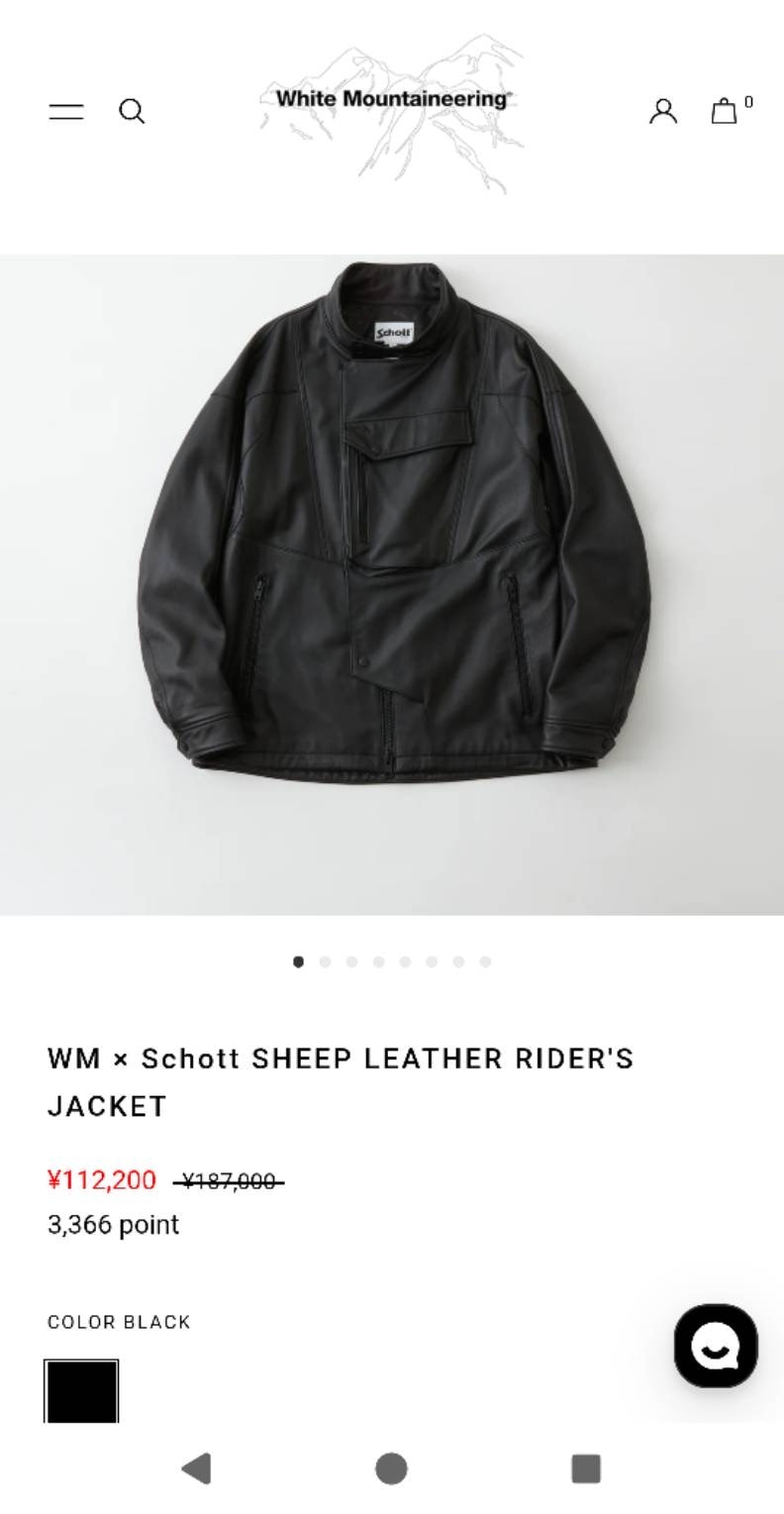The height and width of the screenshot is (1514, 784).
Task: Go to the system home screen
Action: 391,1468
